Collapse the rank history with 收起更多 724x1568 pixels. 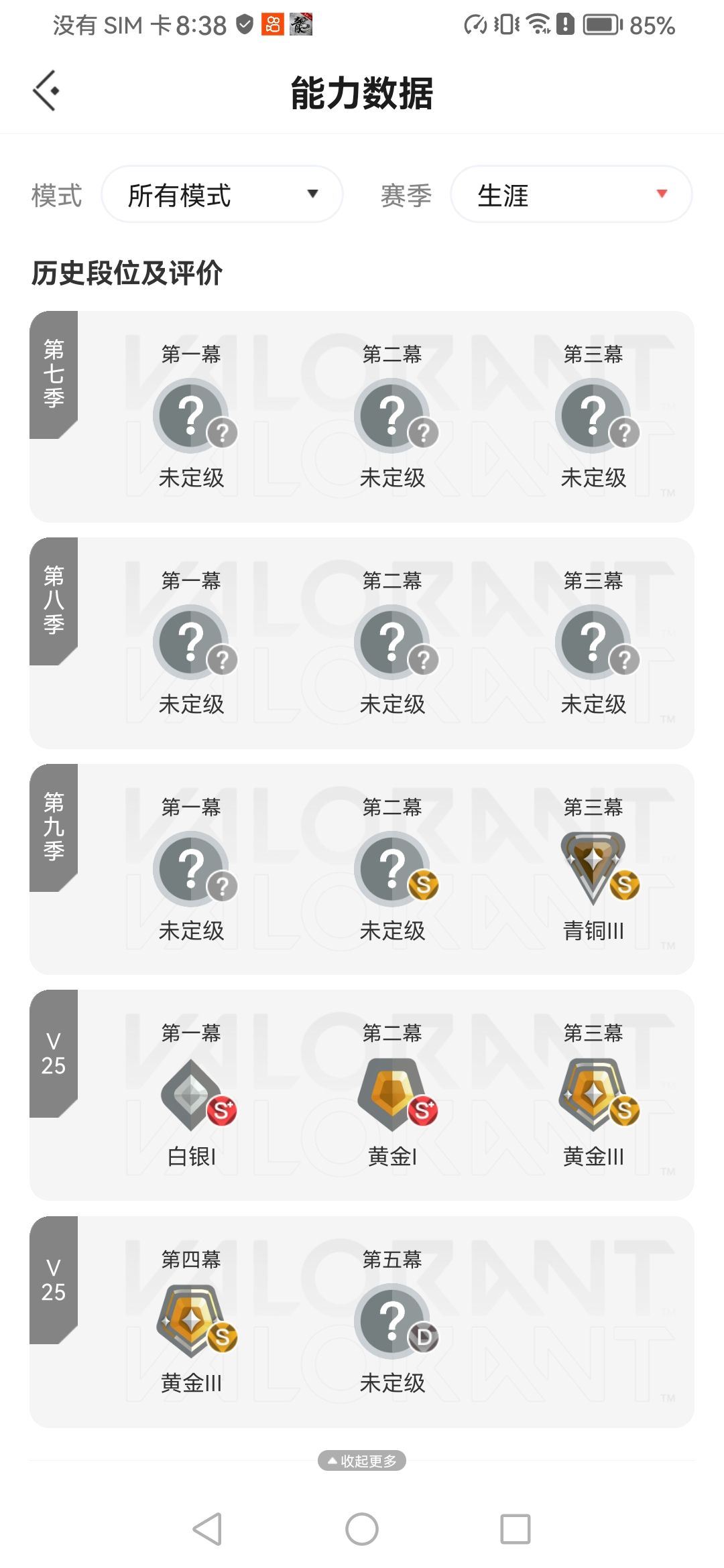(362, 1460)
